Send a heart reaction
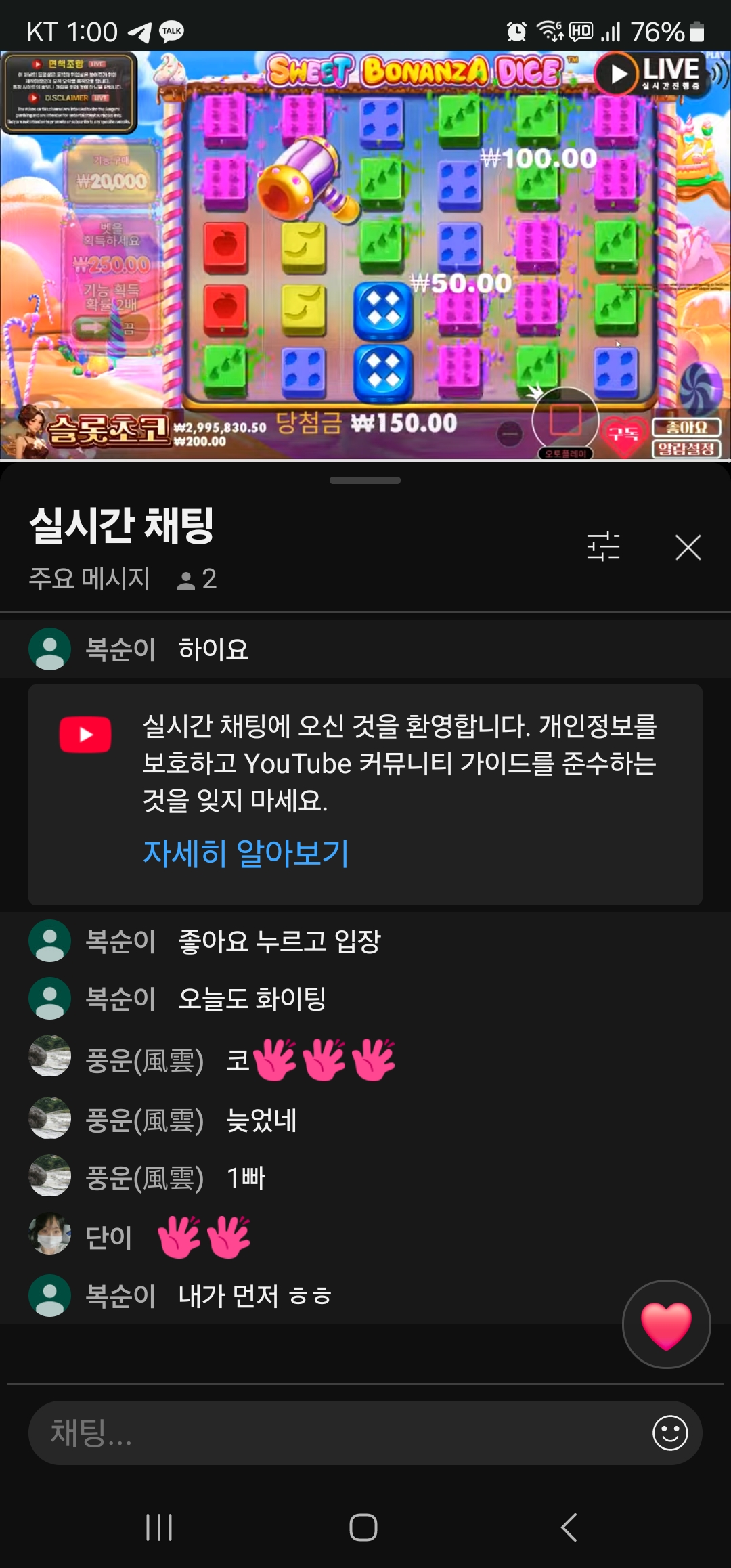Screen dimensions: 731x1568 666,1324
